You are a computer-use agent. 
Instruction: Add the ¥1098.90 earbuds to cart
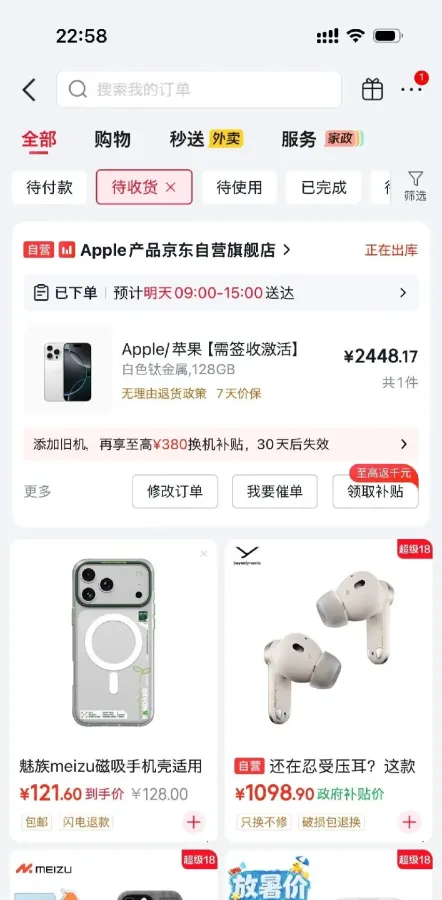tap(409, 822)
